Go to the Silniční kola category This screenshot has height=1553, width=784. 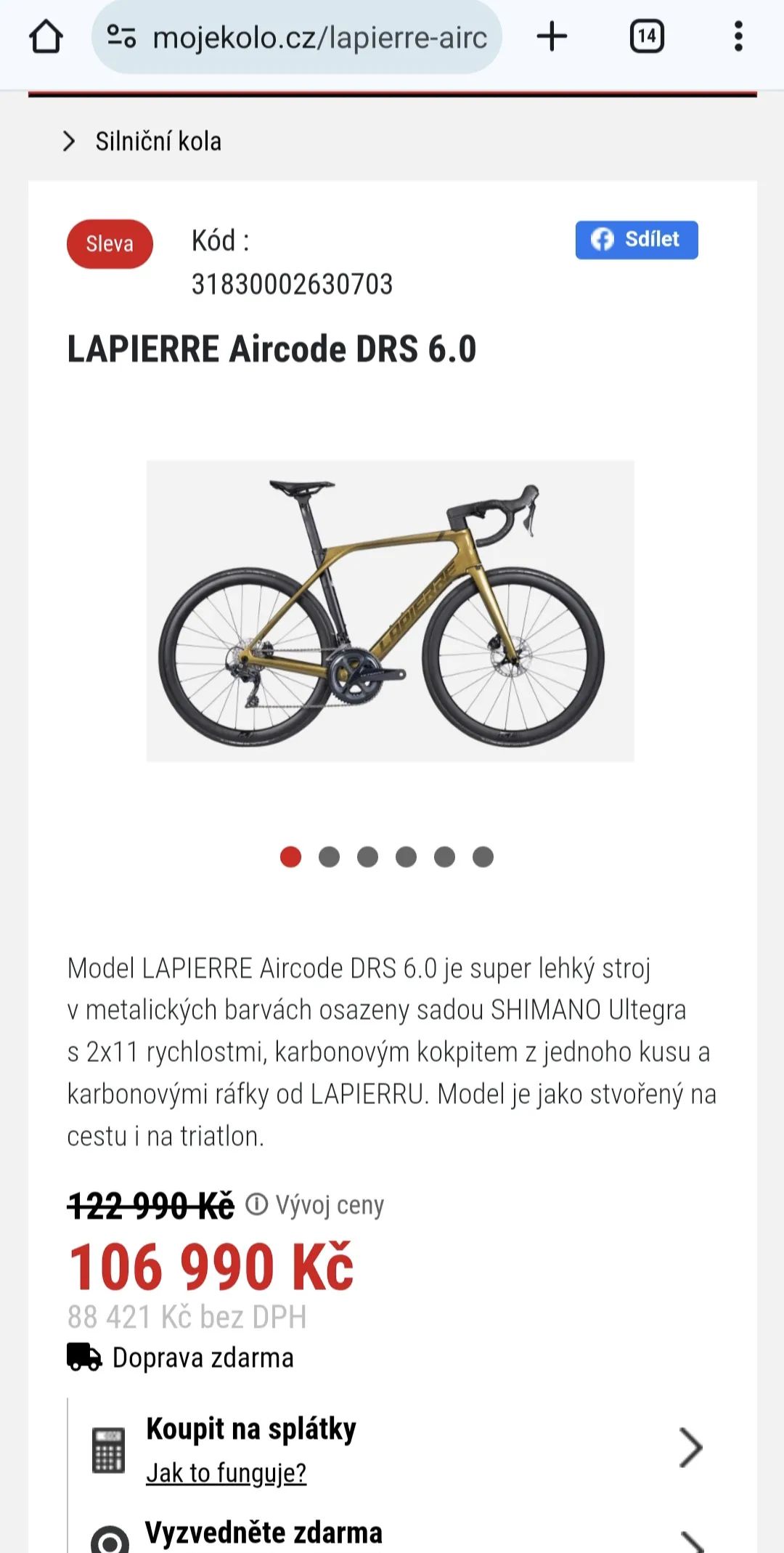158,141
